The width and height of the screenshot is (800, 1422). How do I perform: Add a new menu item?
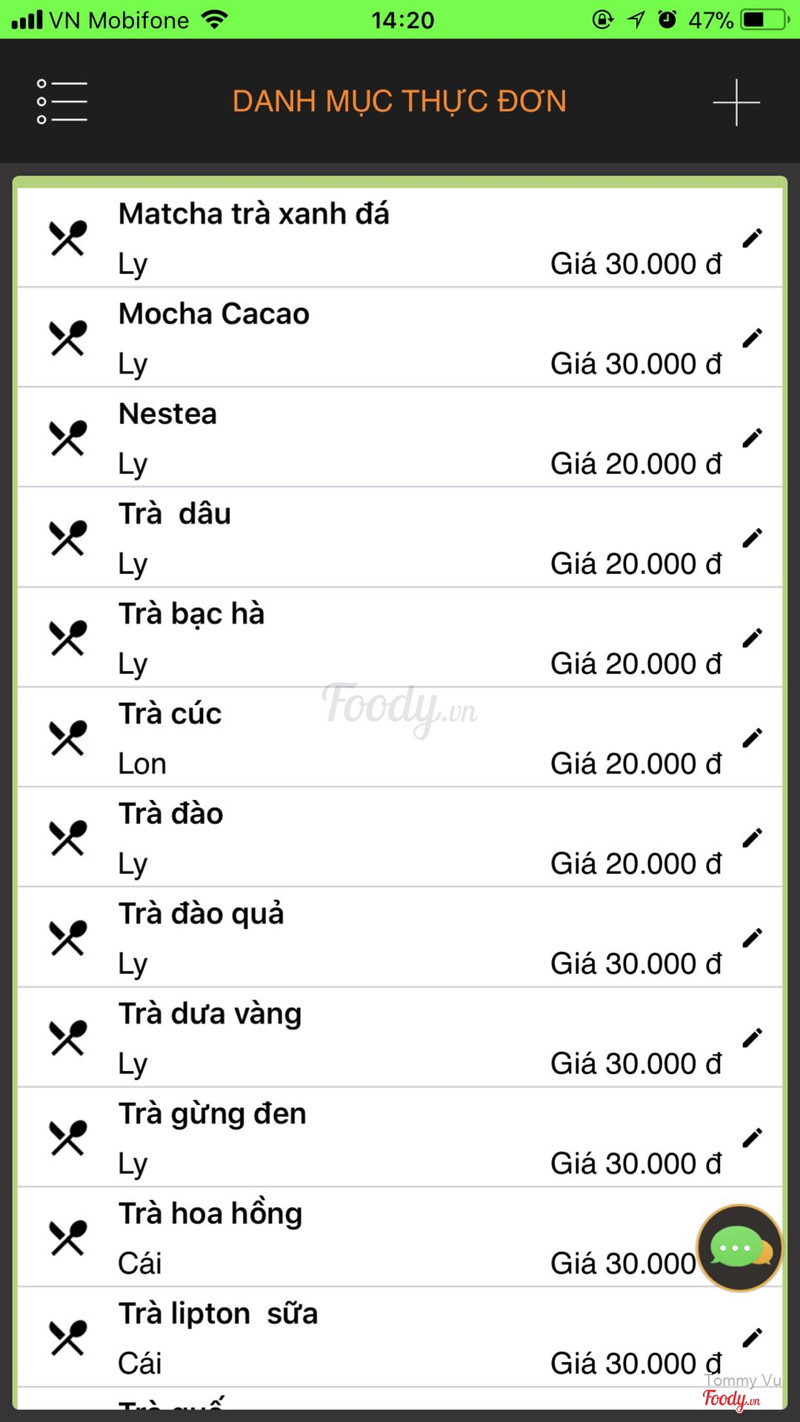coord(736,102)
